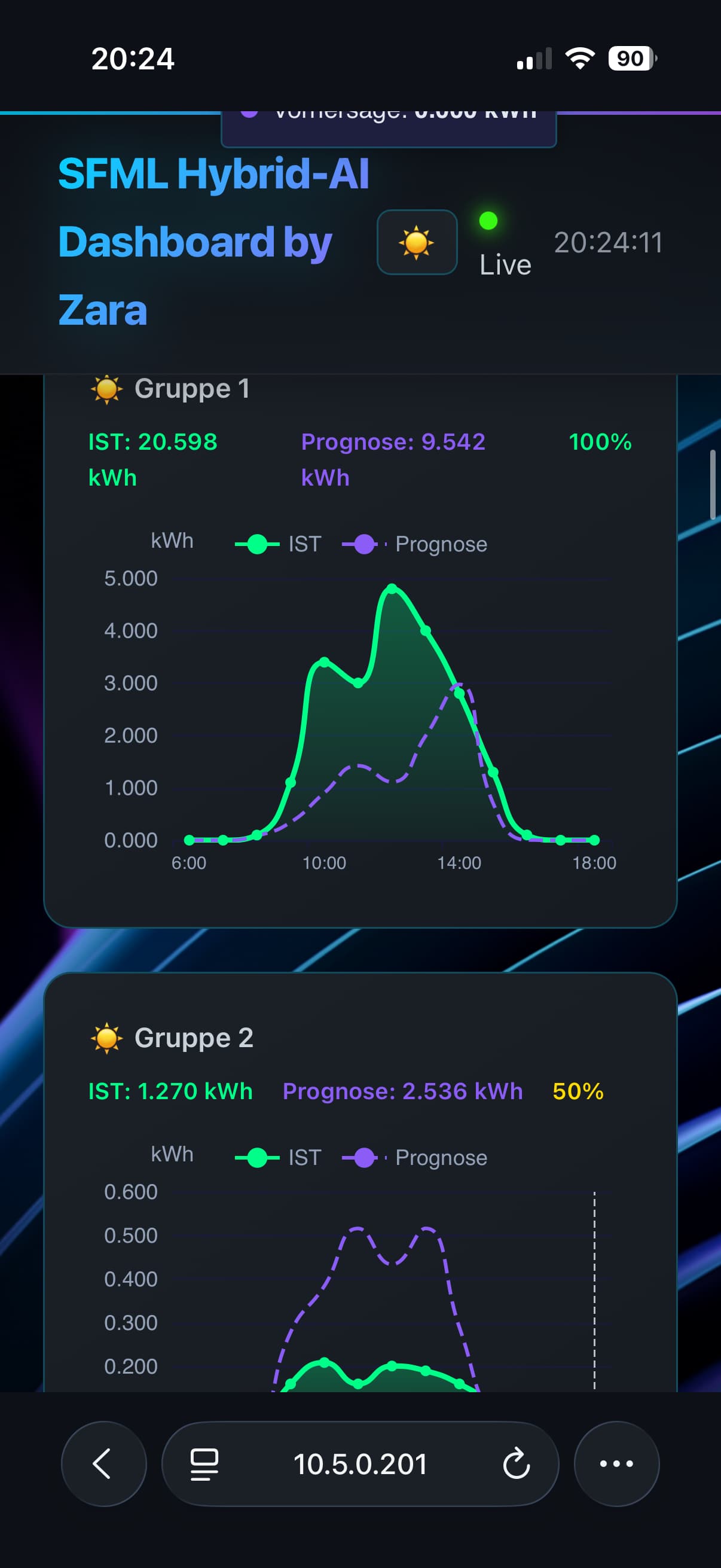Open the browser overflow menu
Viewport: 721px width, 1568px height.
[616, 1463]
